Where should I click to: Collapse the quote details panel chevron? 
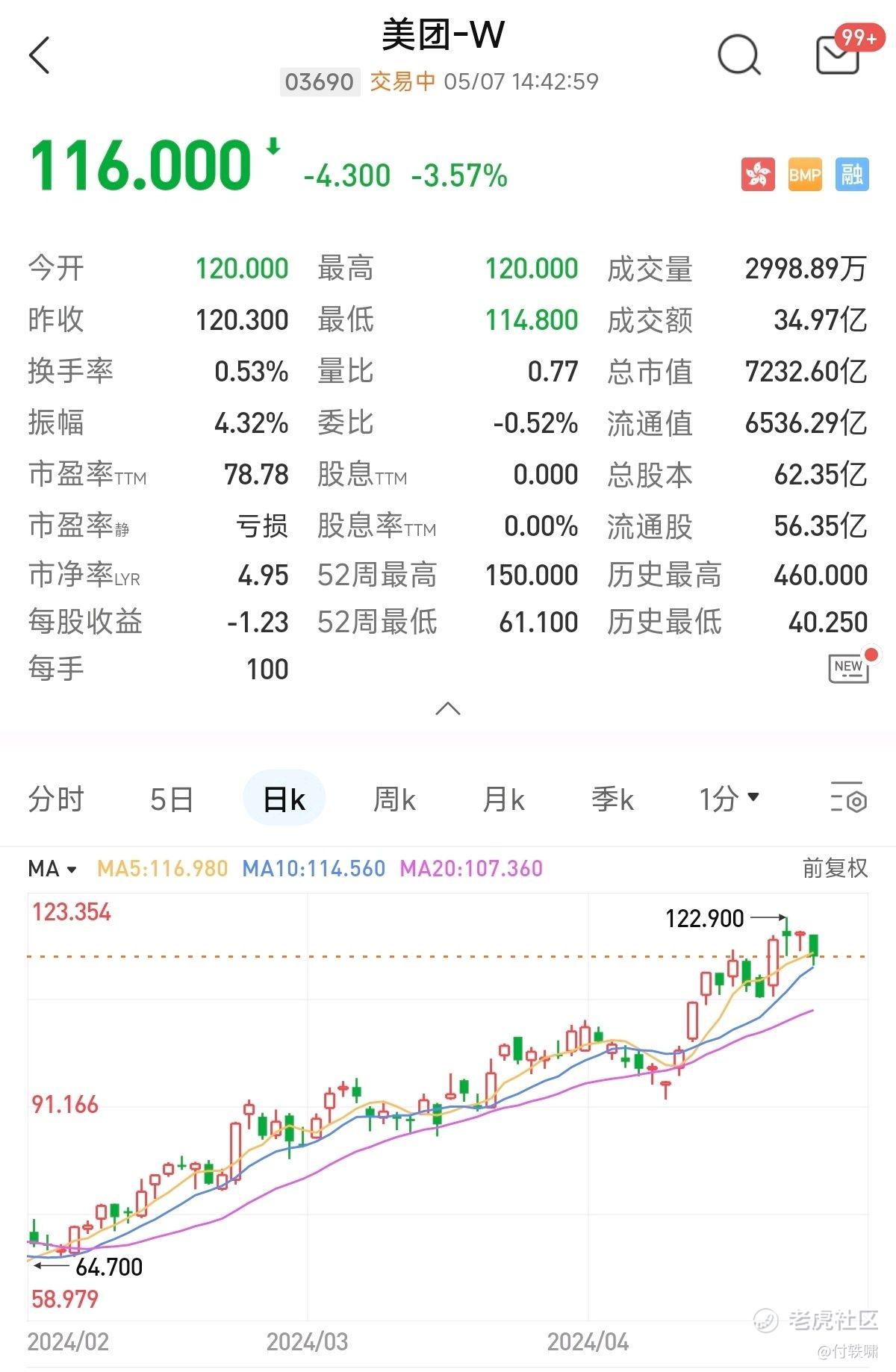coord(448,708)
